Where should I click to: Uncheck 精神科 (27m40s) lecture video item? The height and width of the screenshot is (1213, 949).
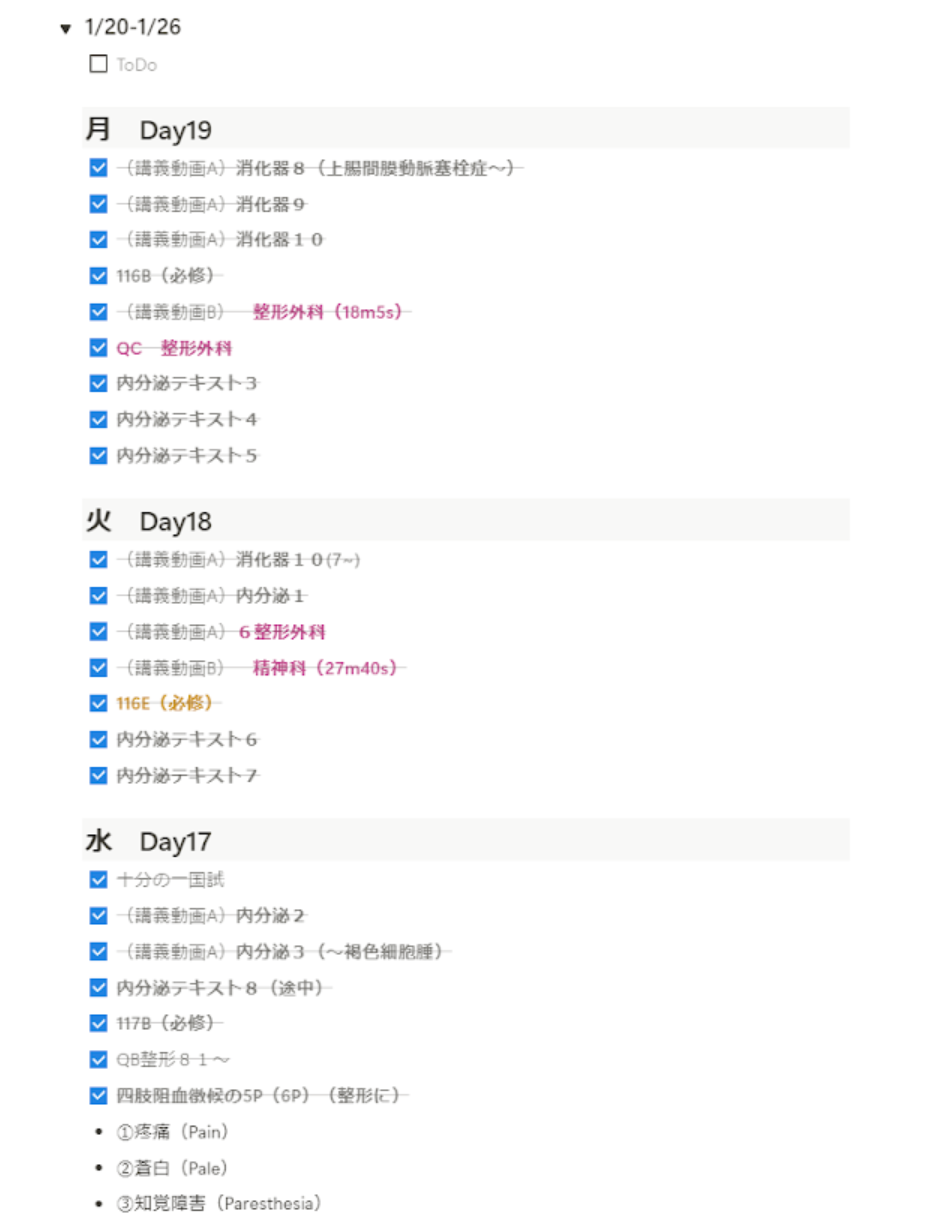[98, 667]
